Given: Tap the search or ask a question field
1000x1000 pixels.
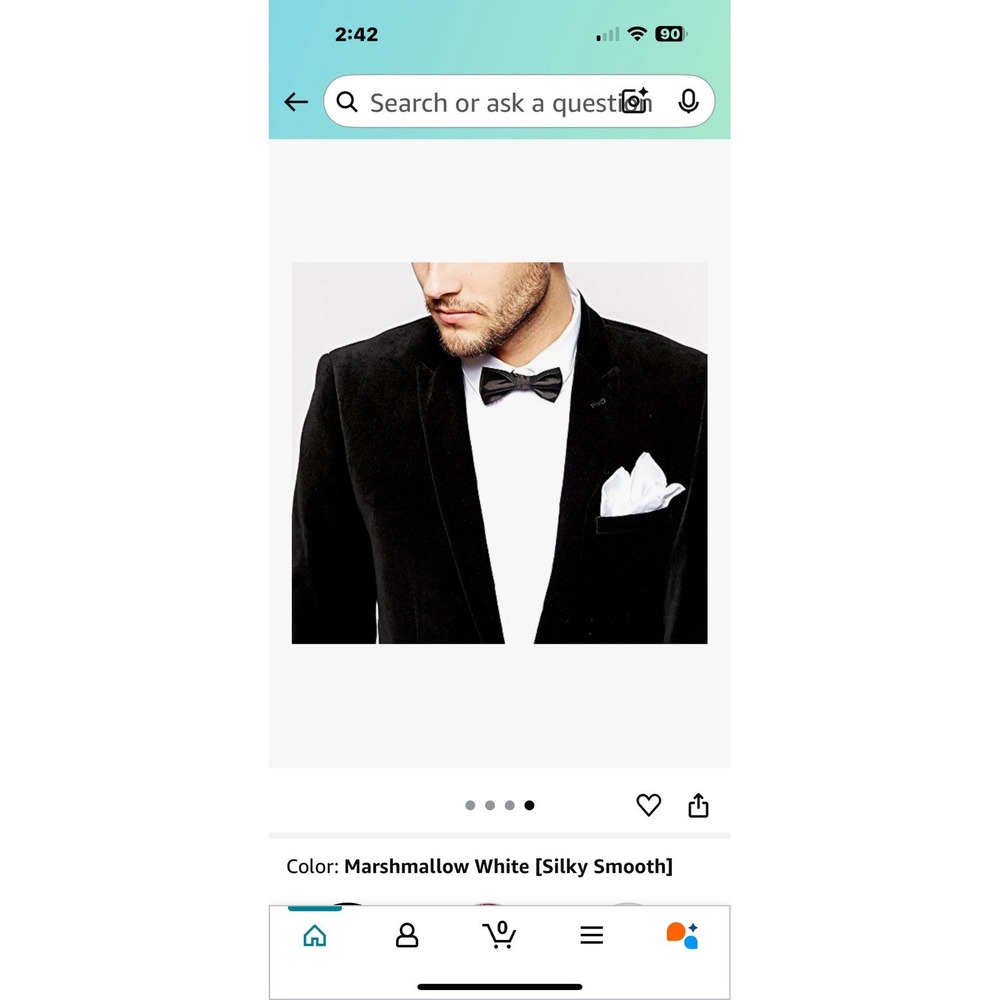Looking at the screenshot, I should click(x=480, y=102).
